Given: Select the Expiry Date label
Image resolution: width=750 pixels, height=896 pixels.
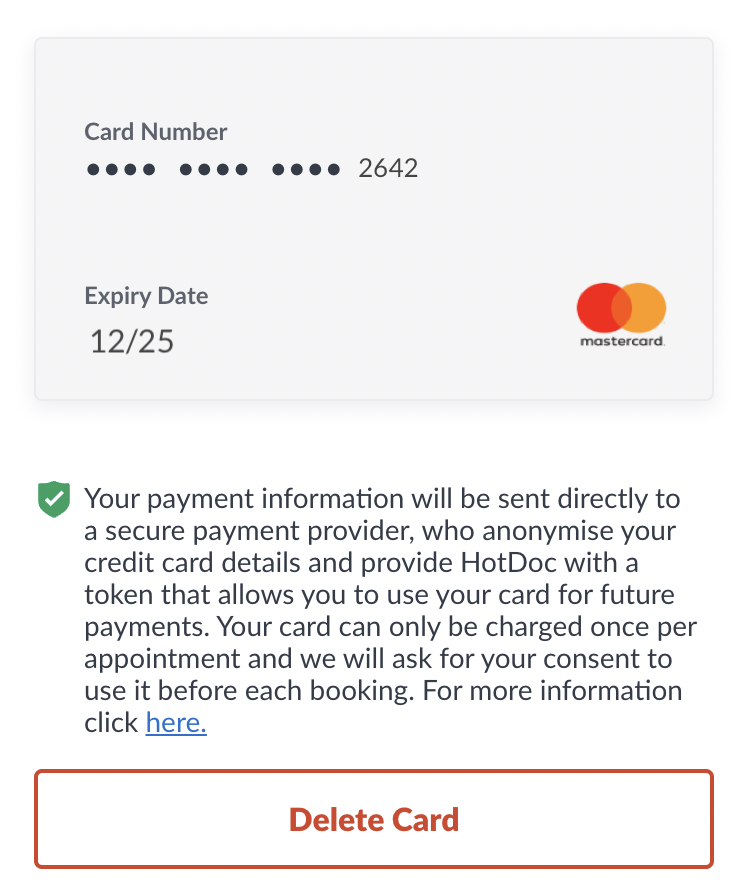Looking at the screenshot, I should pyautogui.click(x=146, y=296).
